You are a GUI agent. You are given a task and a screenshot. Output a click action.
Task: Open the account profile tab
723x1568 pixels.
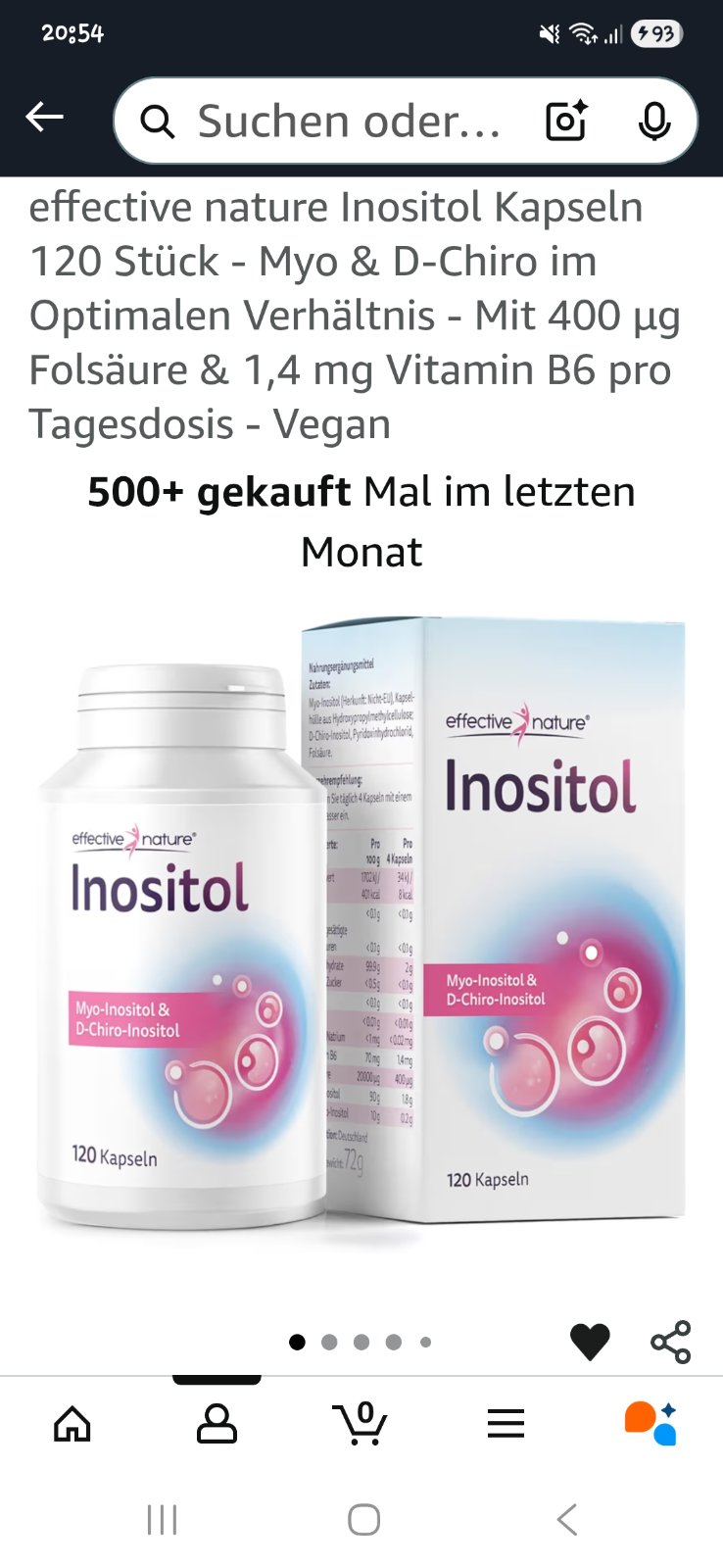217,1424
